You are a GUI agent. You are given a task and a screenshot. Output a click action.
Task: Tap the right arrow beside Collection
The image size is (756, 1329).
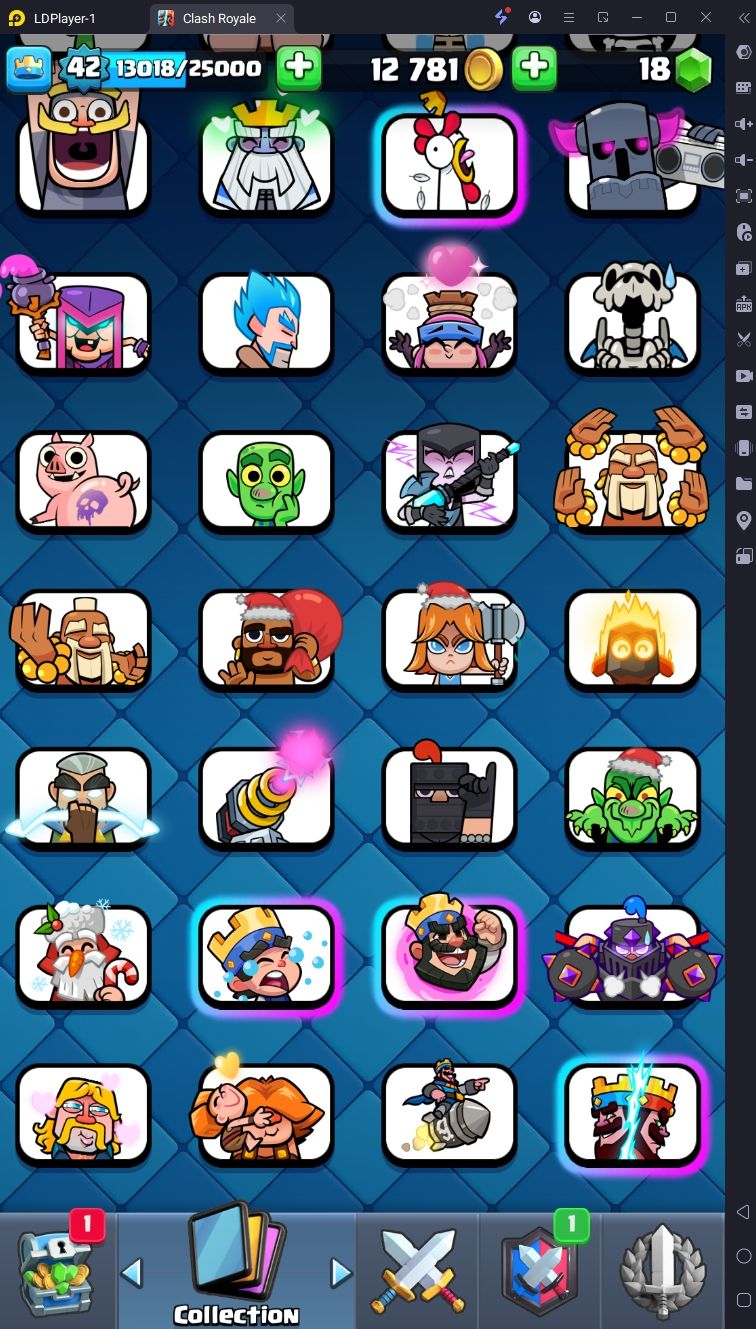tap(341, 1273)
